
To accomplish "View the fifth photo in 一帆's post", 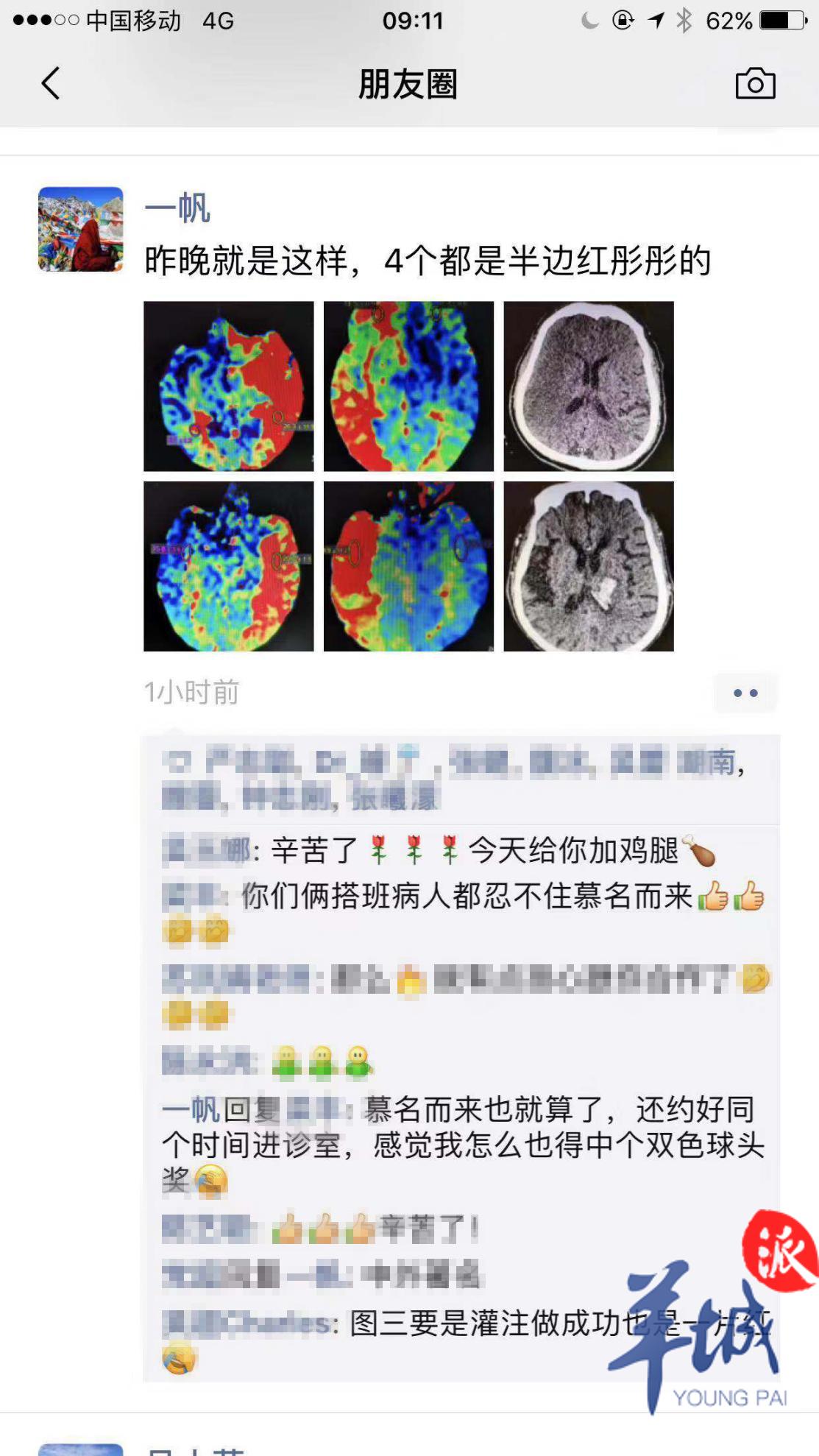I will 408,566.
